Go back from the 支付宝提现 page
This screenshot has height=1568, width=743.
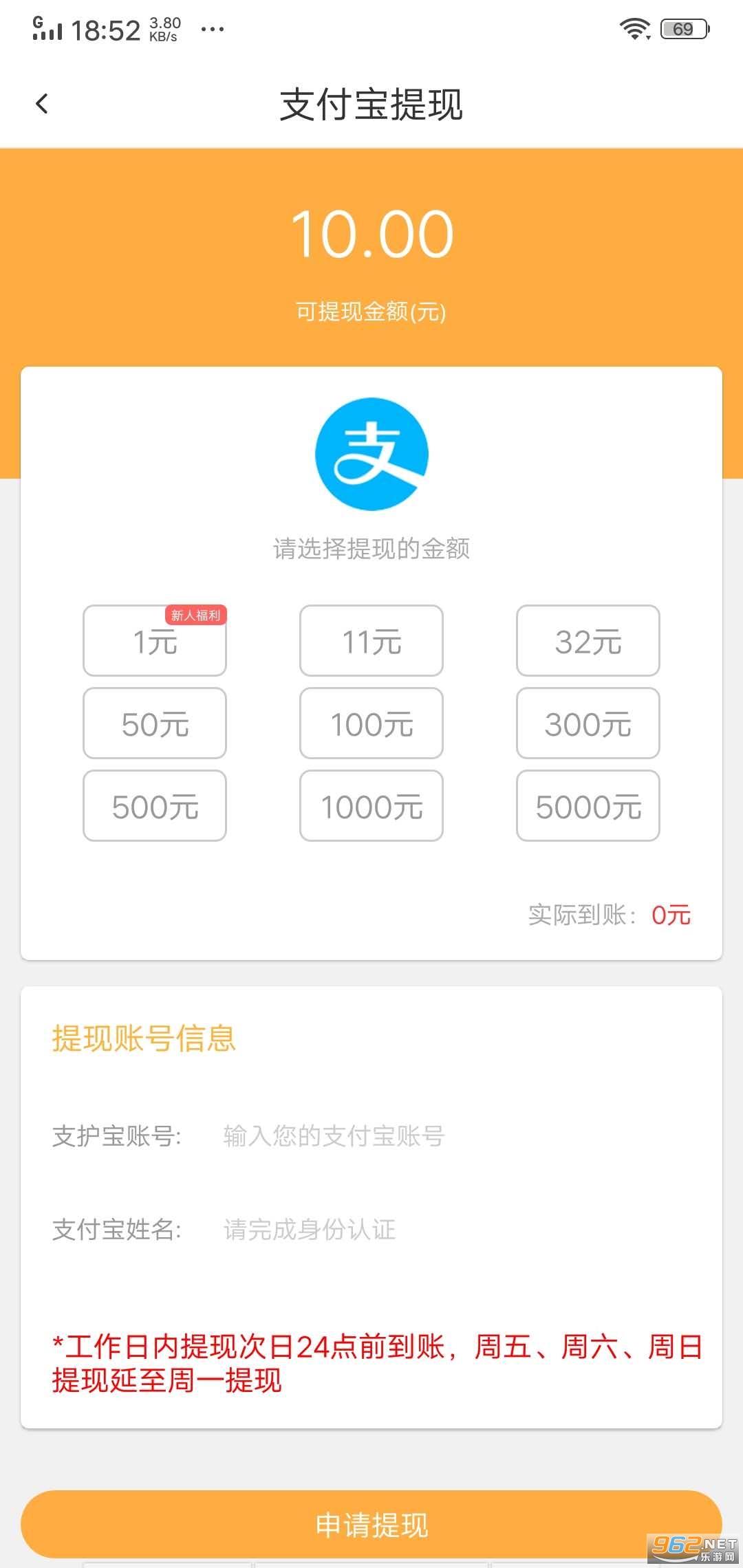tap(42, 105)
